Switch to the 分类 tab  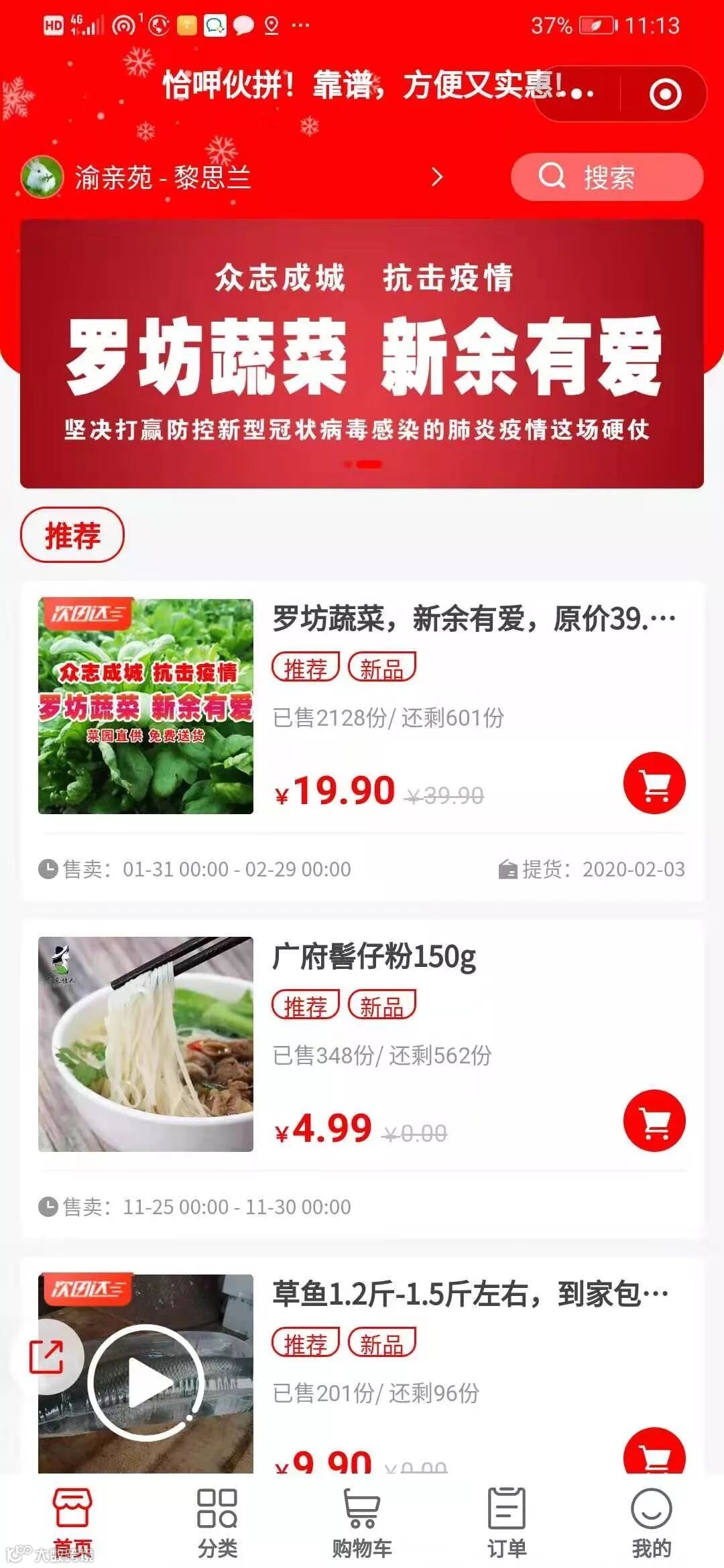tap(217, 1520)
